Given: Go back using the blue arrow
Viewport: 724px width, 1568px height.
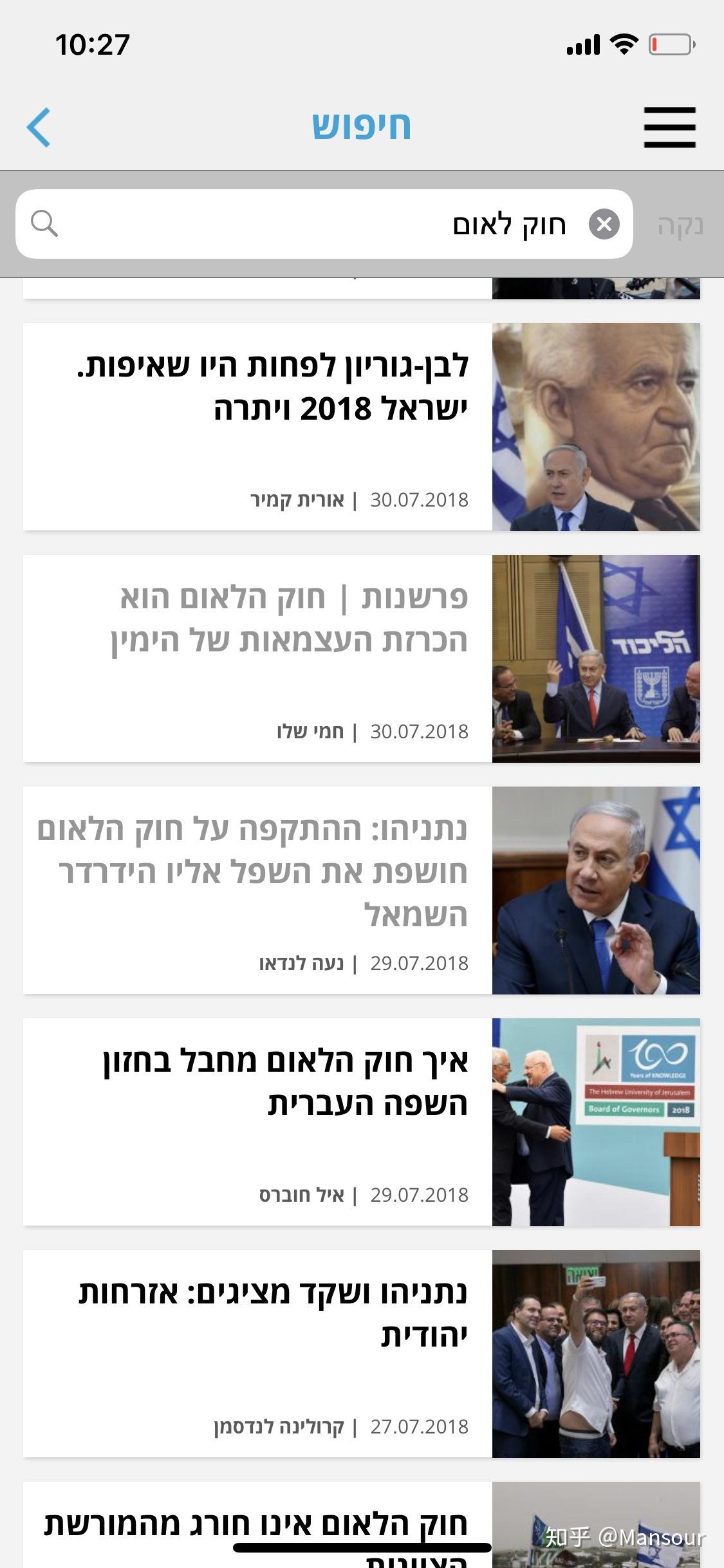Looking at the screenshot, I should click(x=39, y=127).
